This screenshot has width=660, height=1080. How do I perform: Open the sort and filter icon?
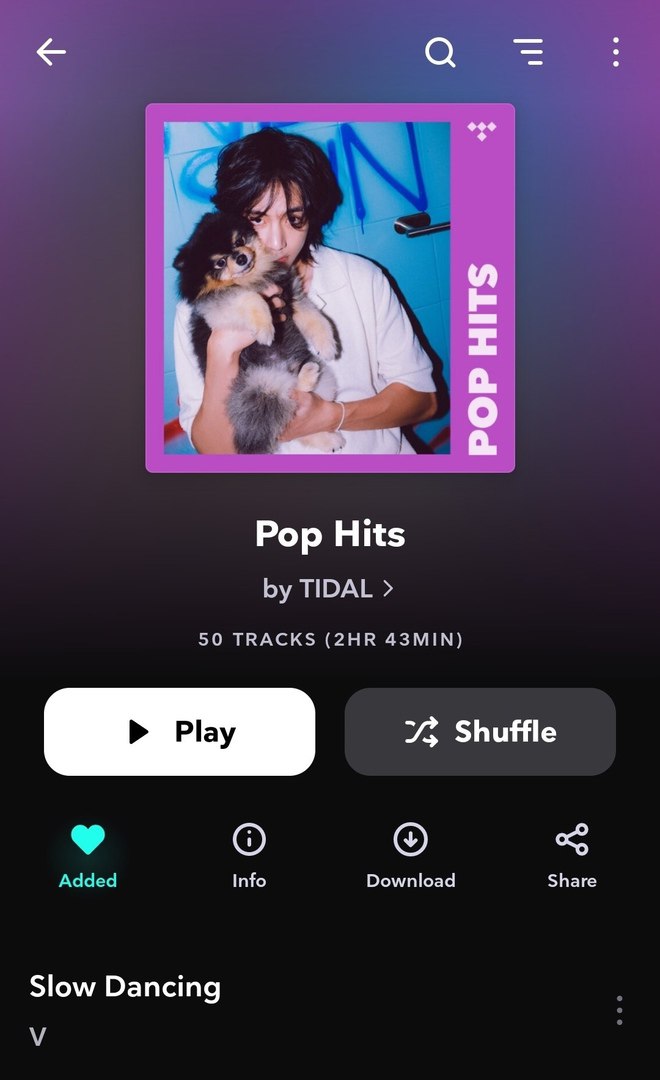tap(528, 52)
